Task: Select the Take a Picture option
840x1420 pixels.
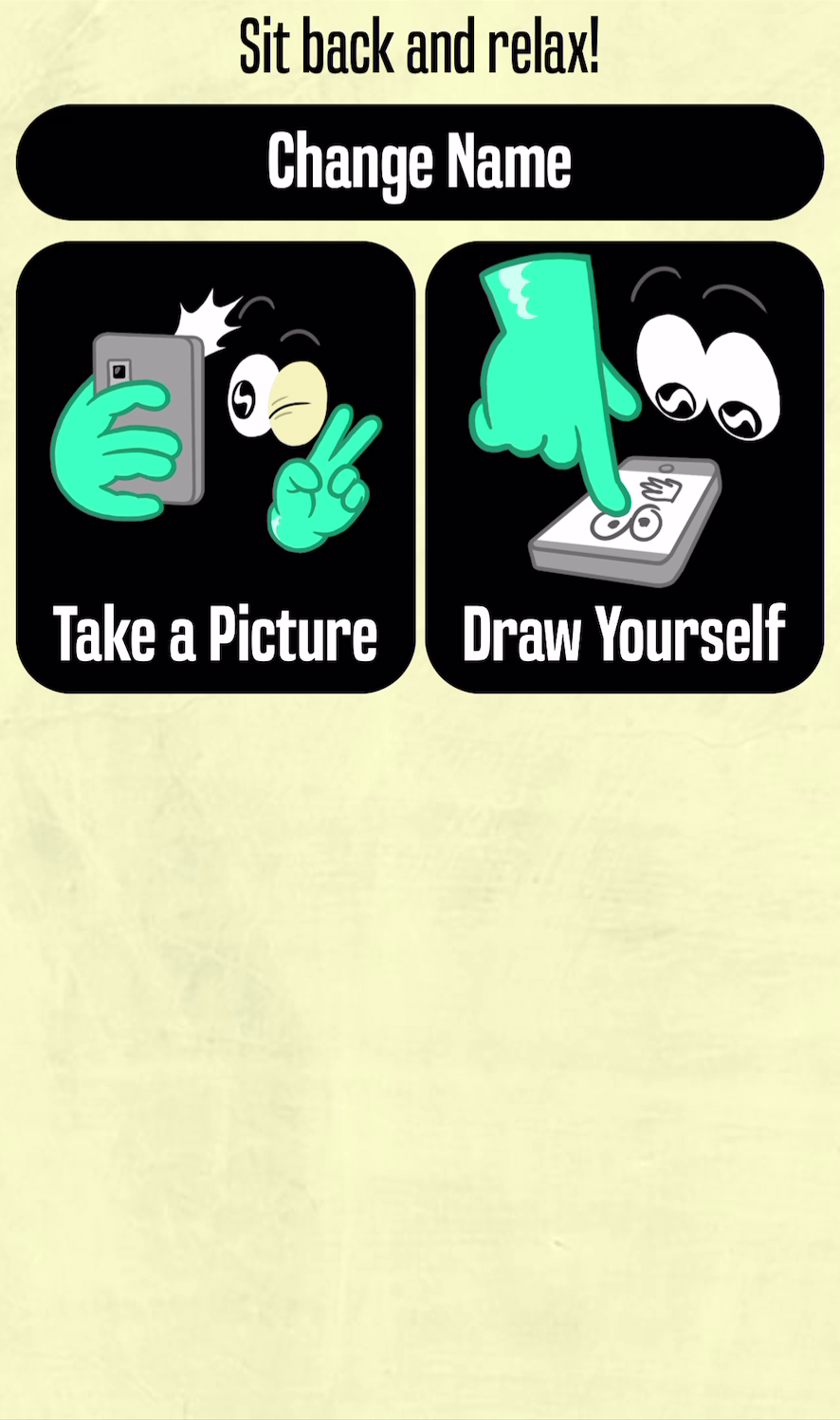Action: (x=215, y=467)
